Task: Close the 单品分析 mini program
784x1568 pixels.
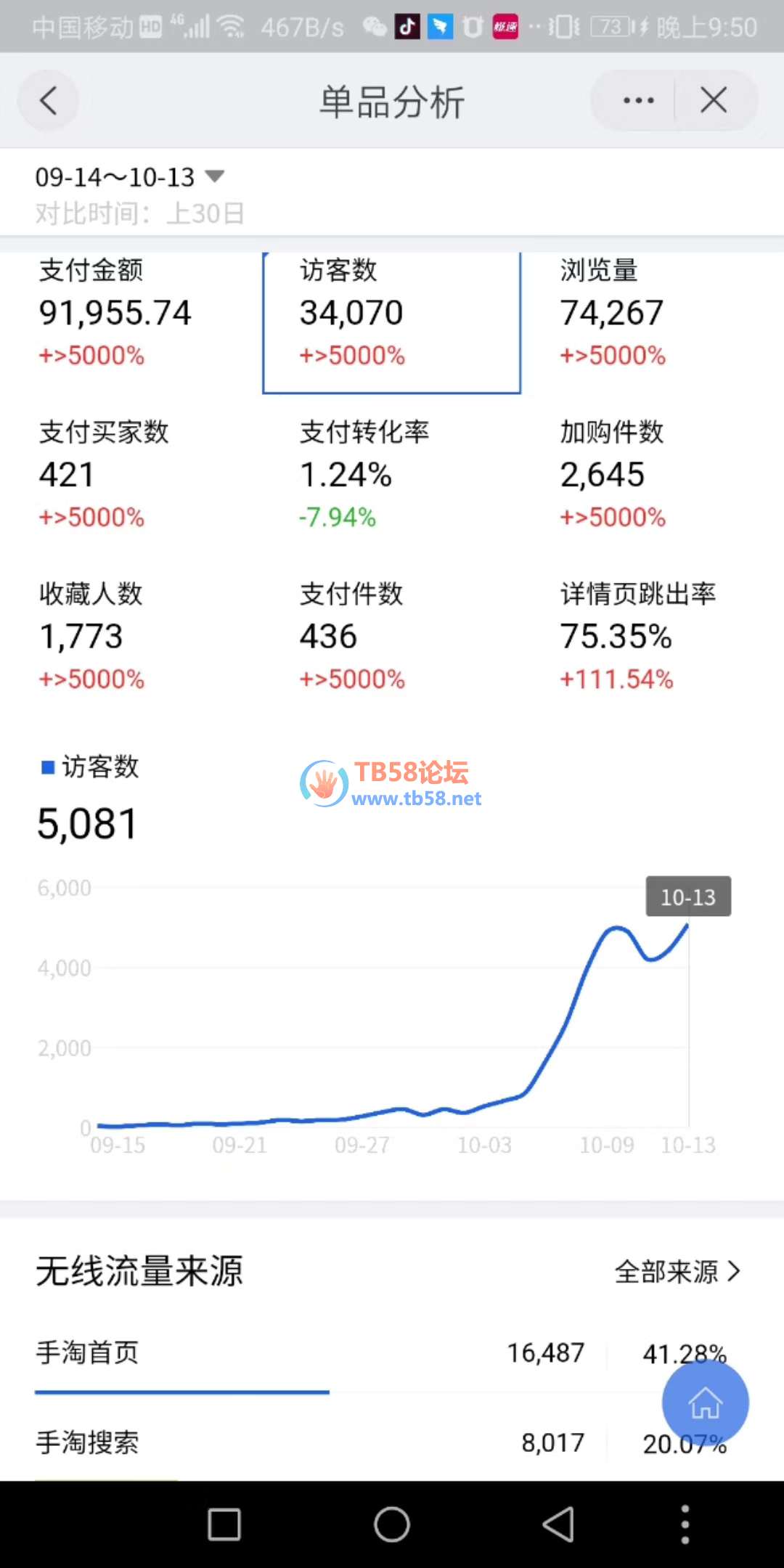Action: pos(714,101)
